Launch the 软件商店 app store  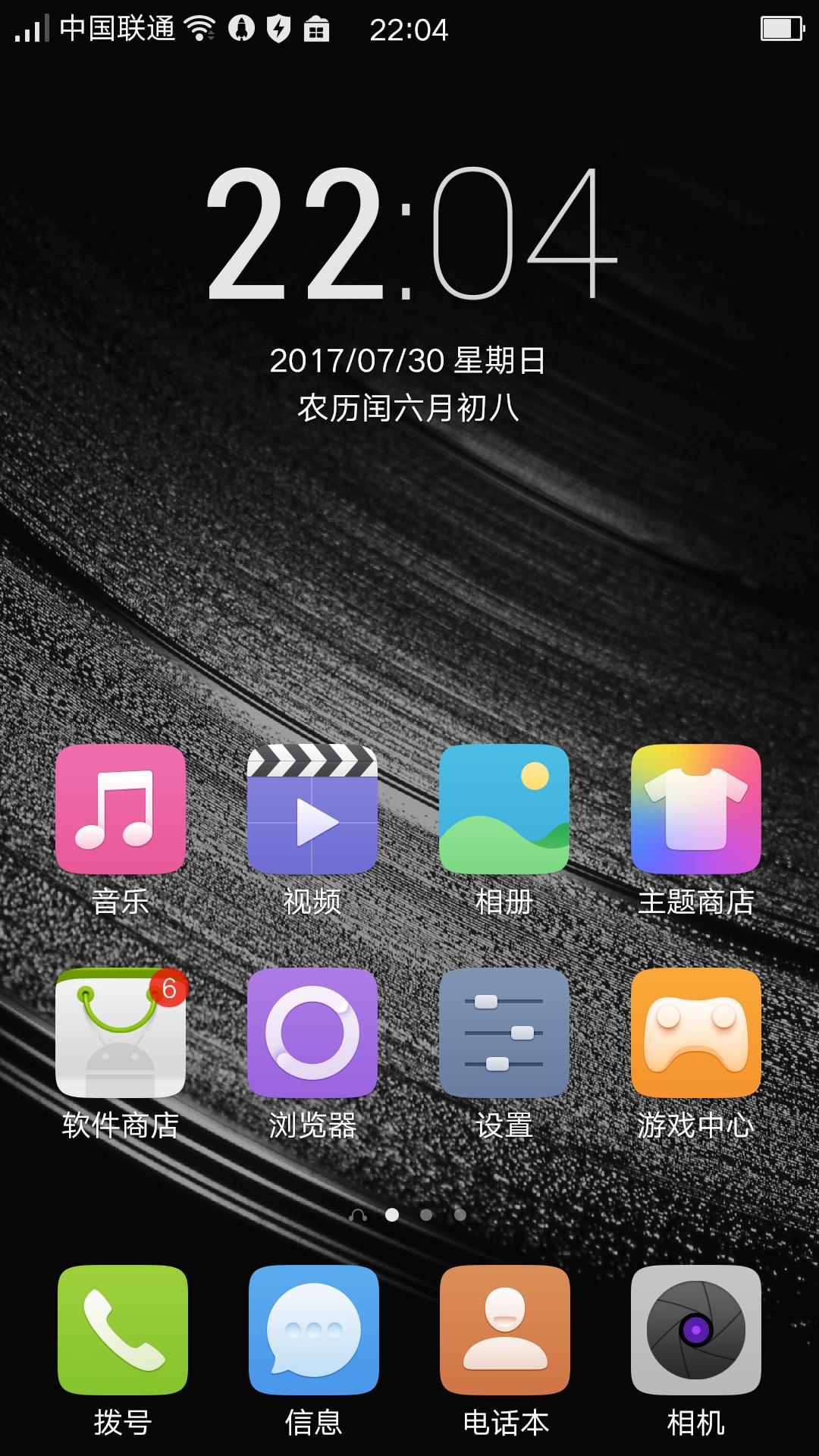pyautogui.click(x=121, y=1034)
